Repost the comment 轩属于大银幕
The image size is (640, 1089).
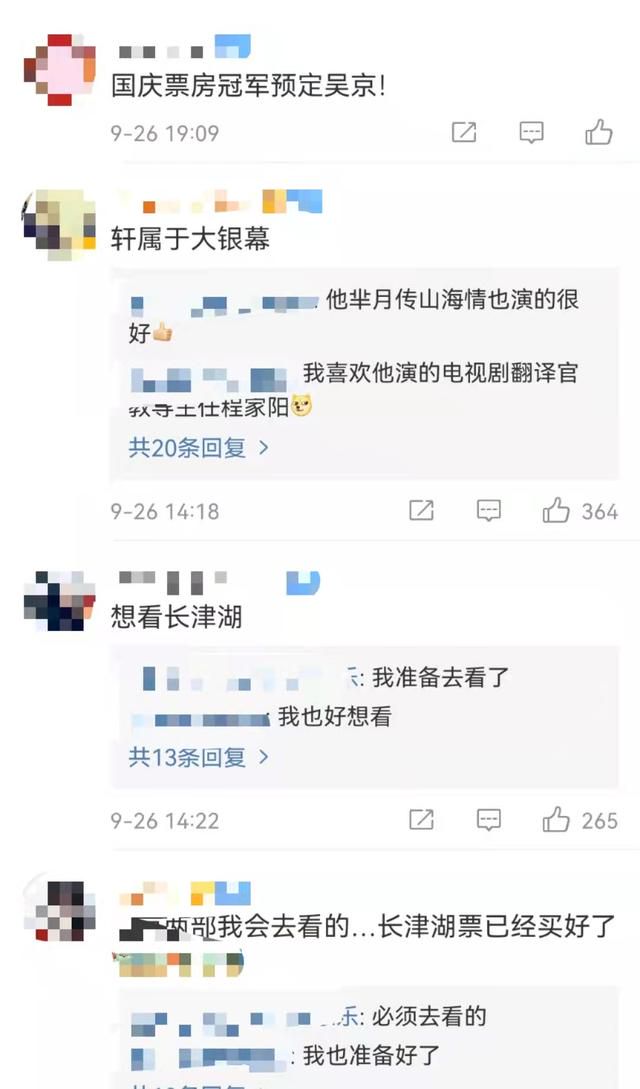[x=421, y=511]
